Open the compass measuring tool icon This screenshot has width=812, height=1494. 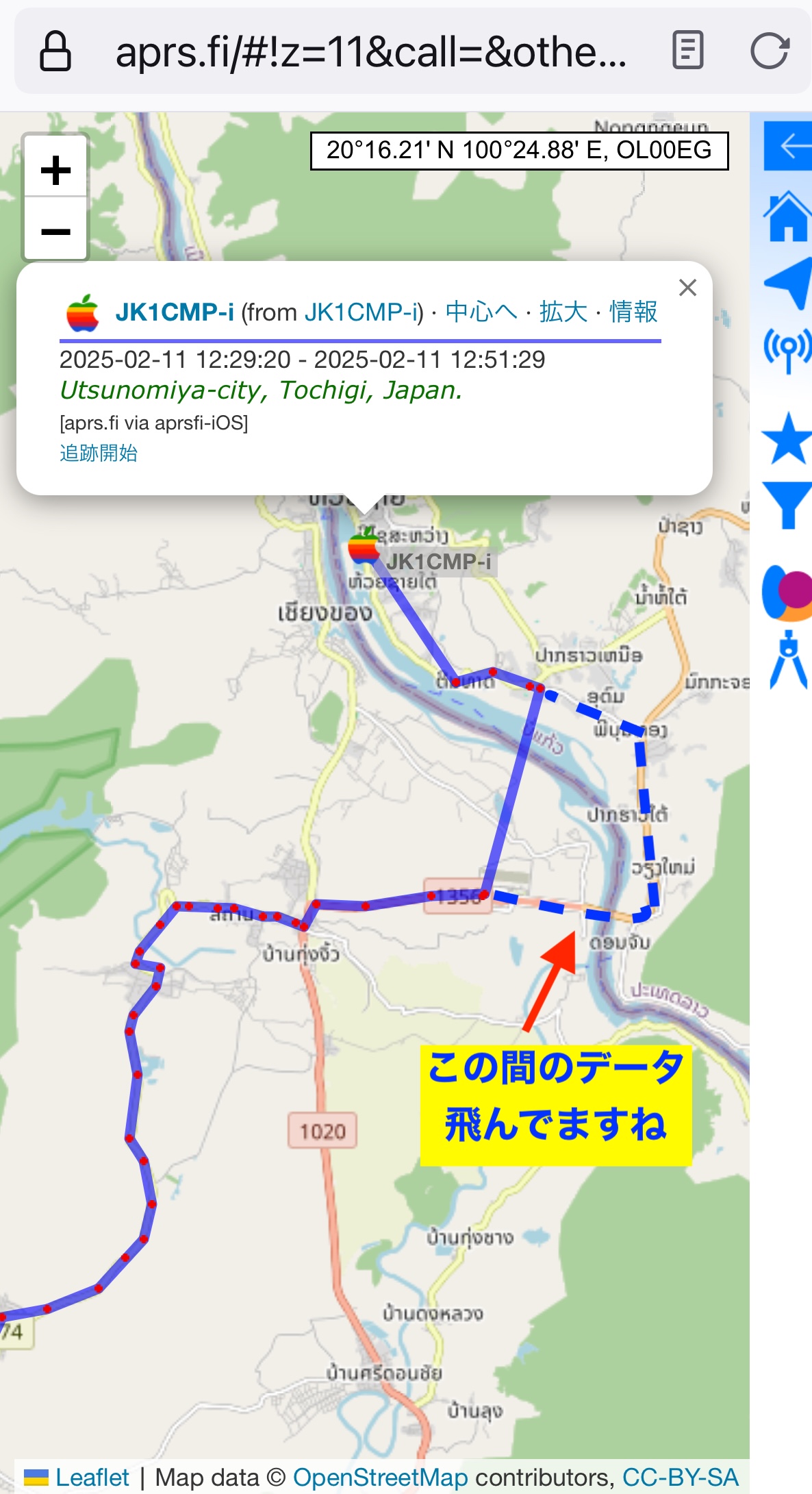788,660
